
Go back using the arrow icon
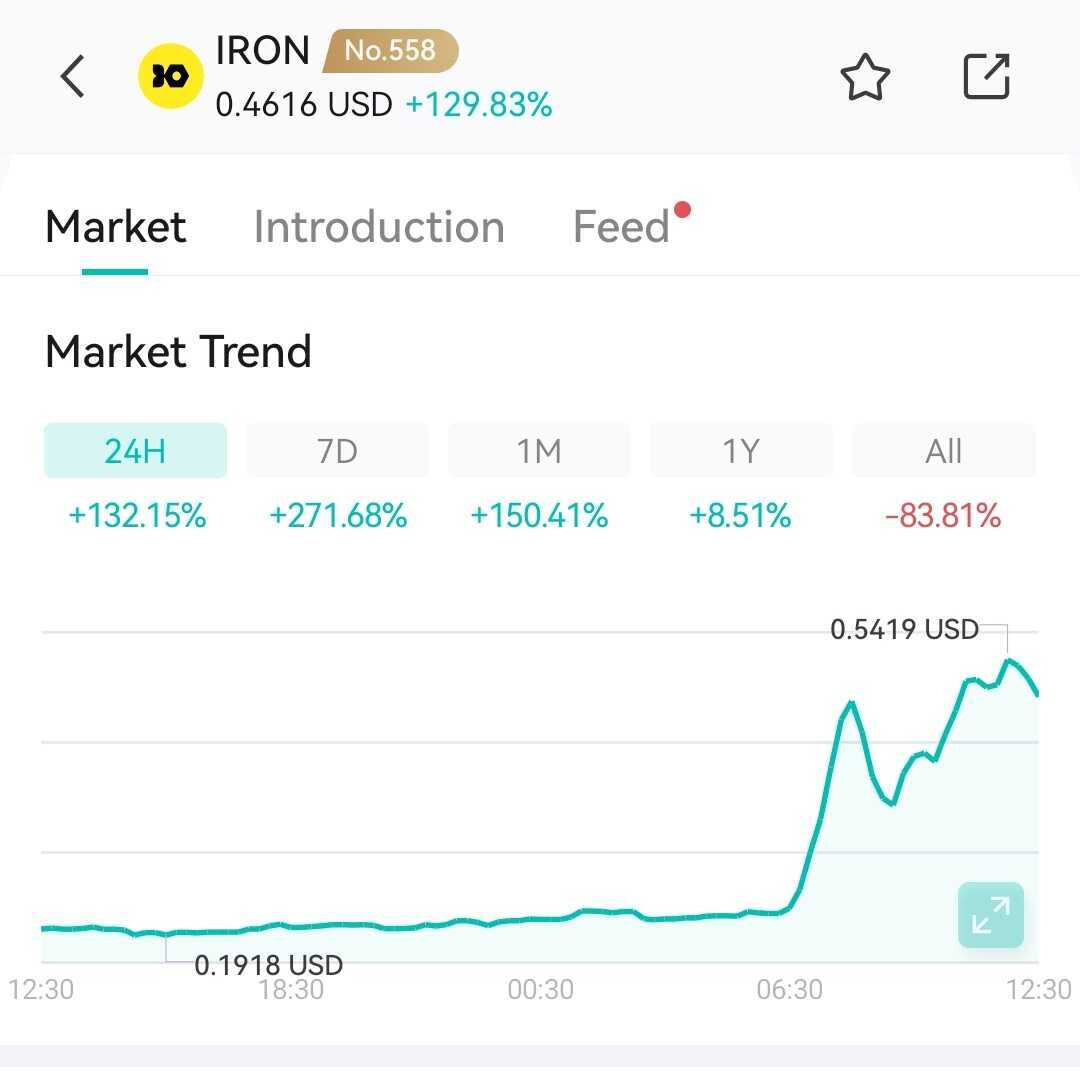tap(72, 77)
